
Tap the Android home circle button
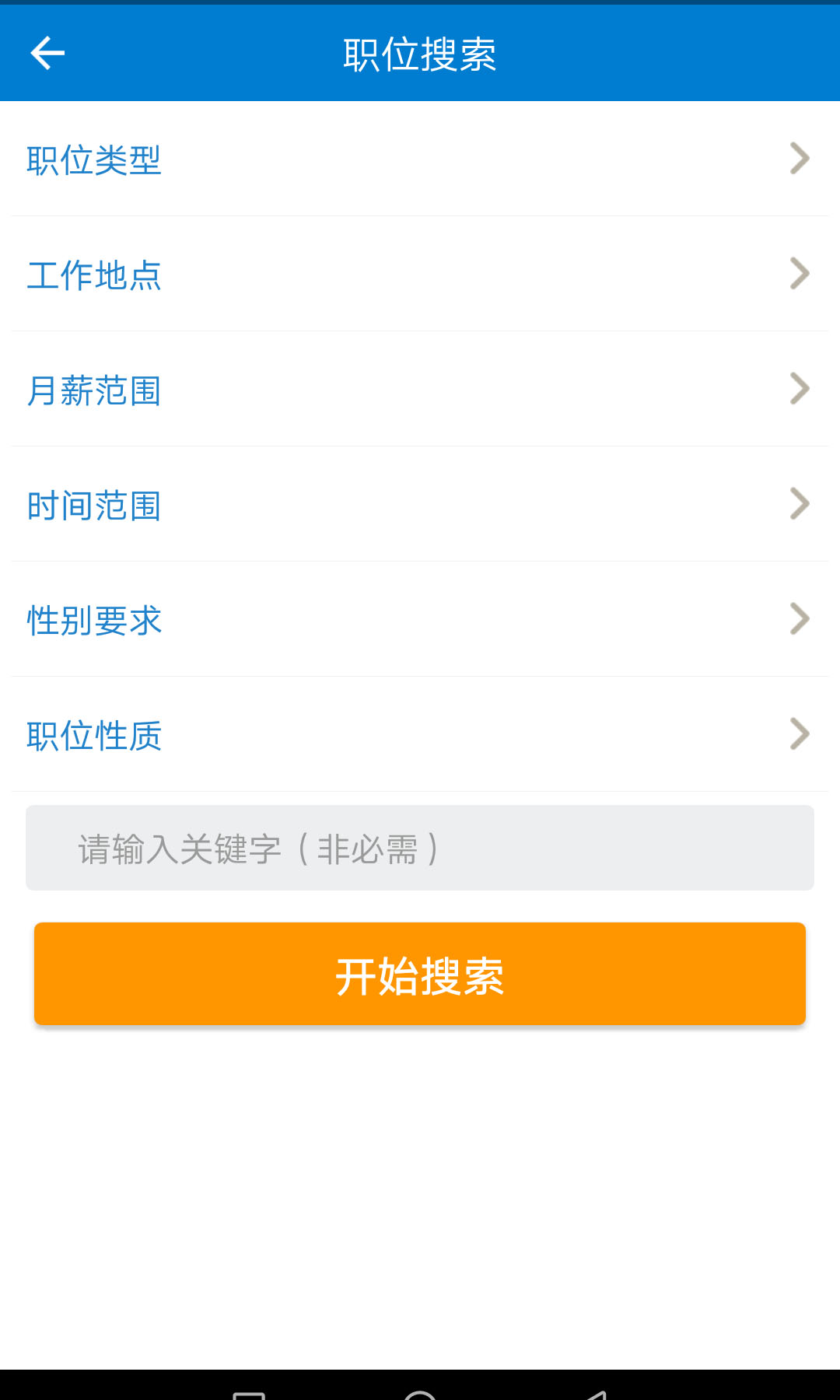(x=420, y=1392)
